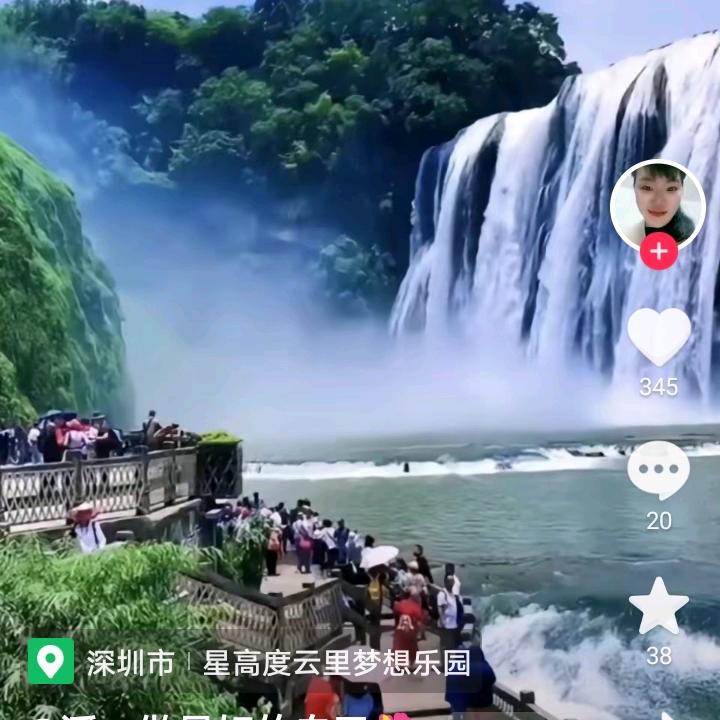
Task: Add this video to favorites via the star icon
Action: pos(658,606)
